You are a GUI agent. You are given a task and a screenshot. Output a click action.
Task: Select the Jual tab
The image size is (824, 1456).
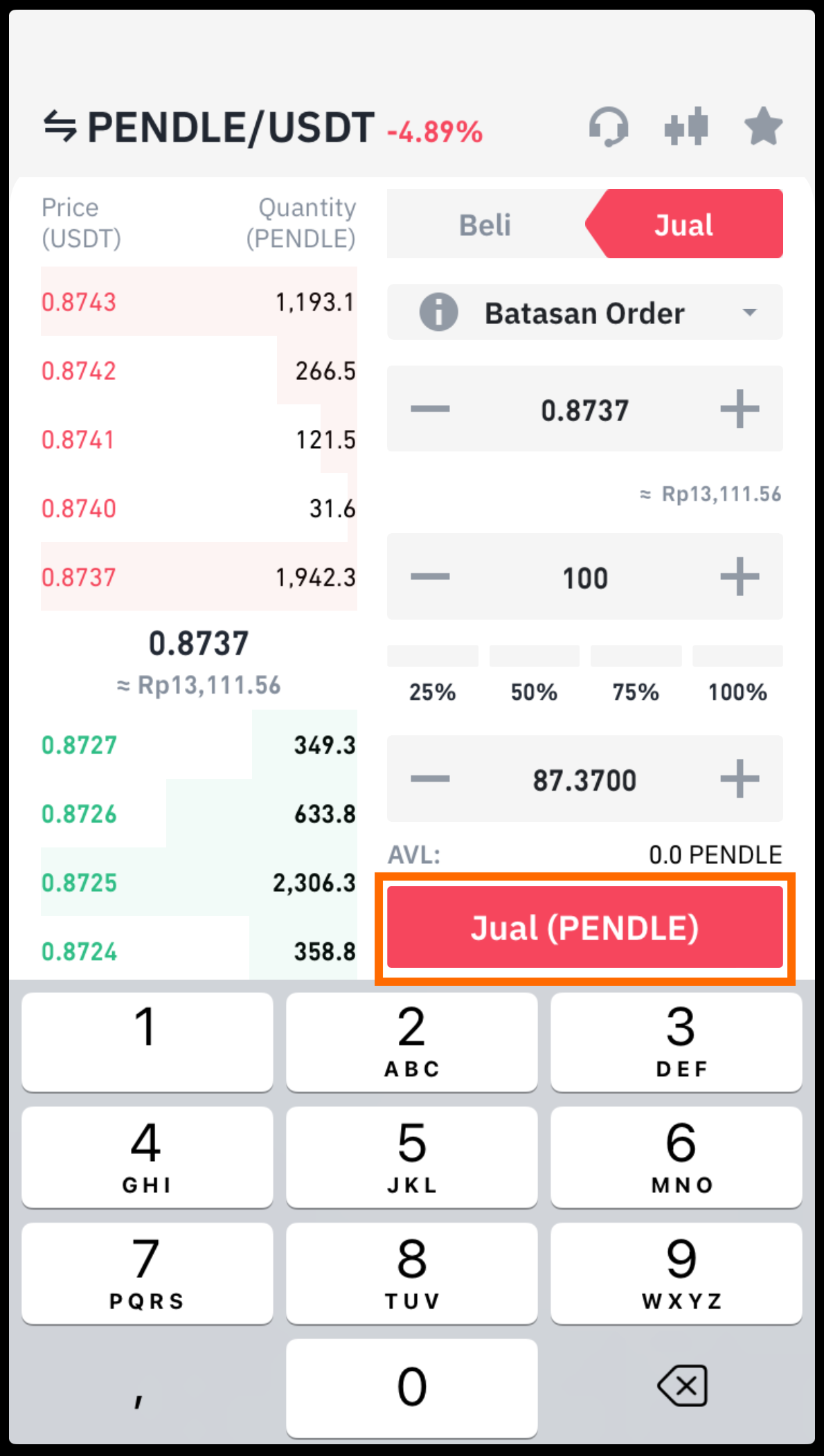pyautogui.click(x=683, y=224)
